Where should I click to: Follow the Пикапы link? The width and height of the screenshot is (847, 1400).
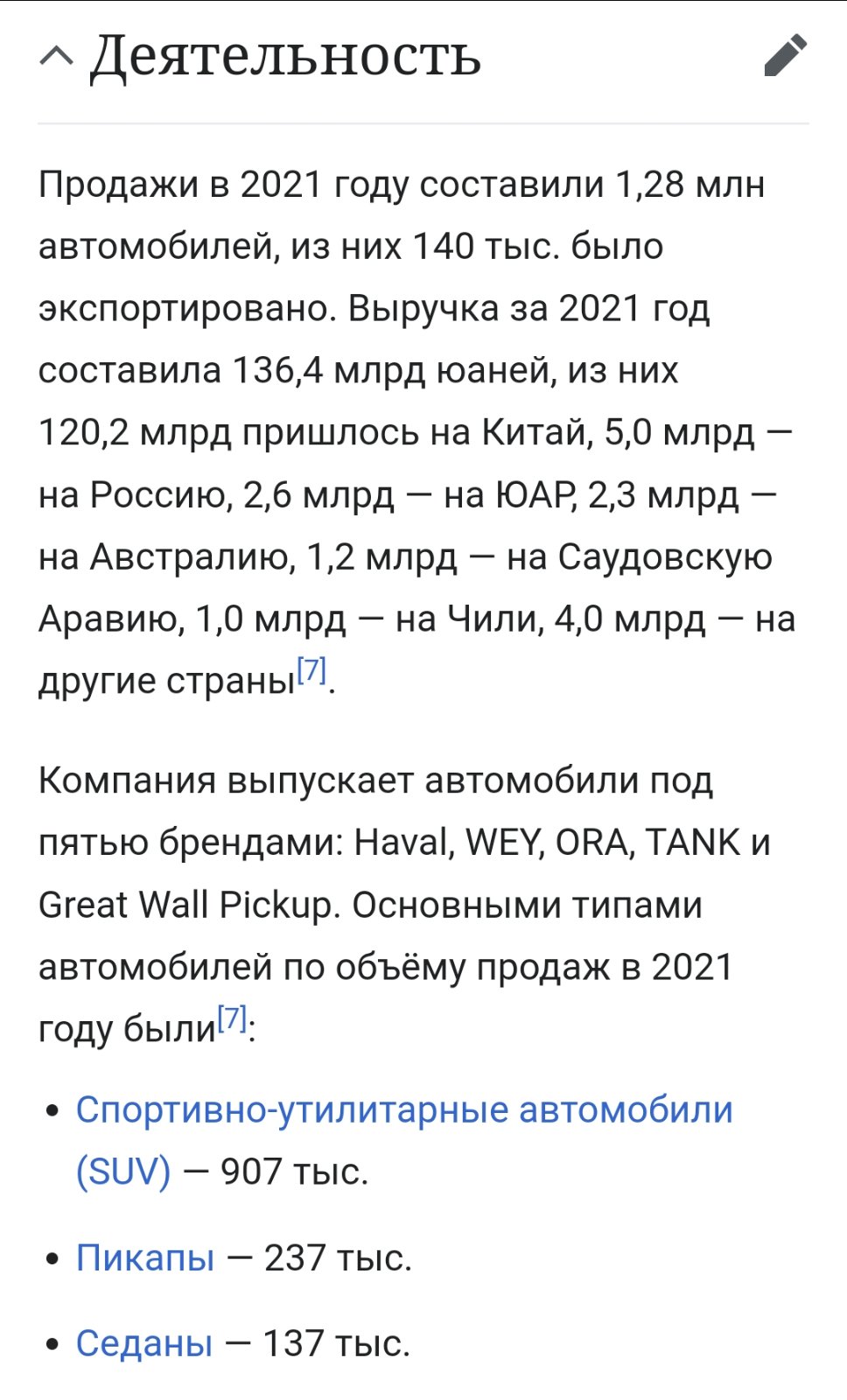(145, 1257)
